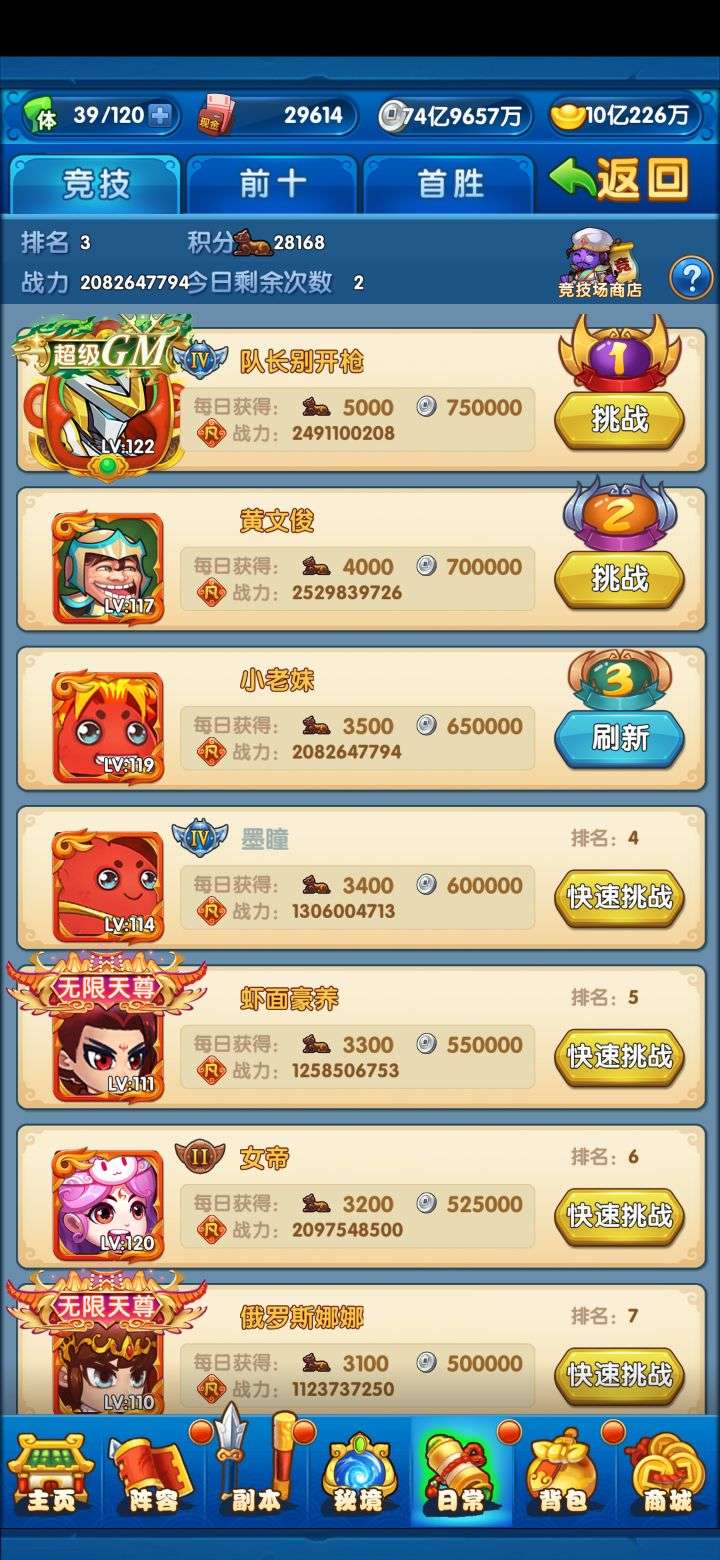Image resolution: width=720 pixels, height=1560 pixels.
Task: Challenge player 黄文俊
Action: [619, 579]
